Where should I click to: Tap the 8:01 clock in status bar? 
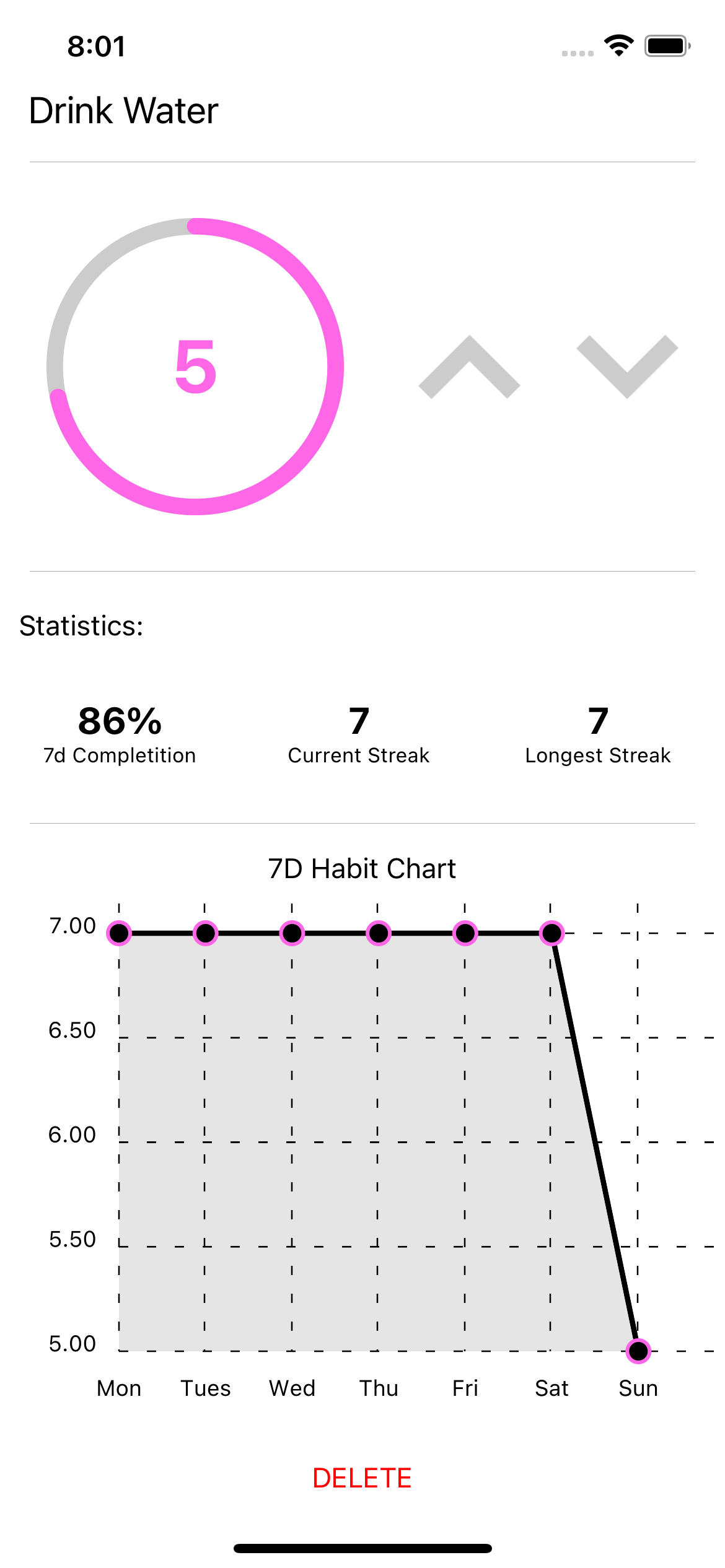pos(97,46)
